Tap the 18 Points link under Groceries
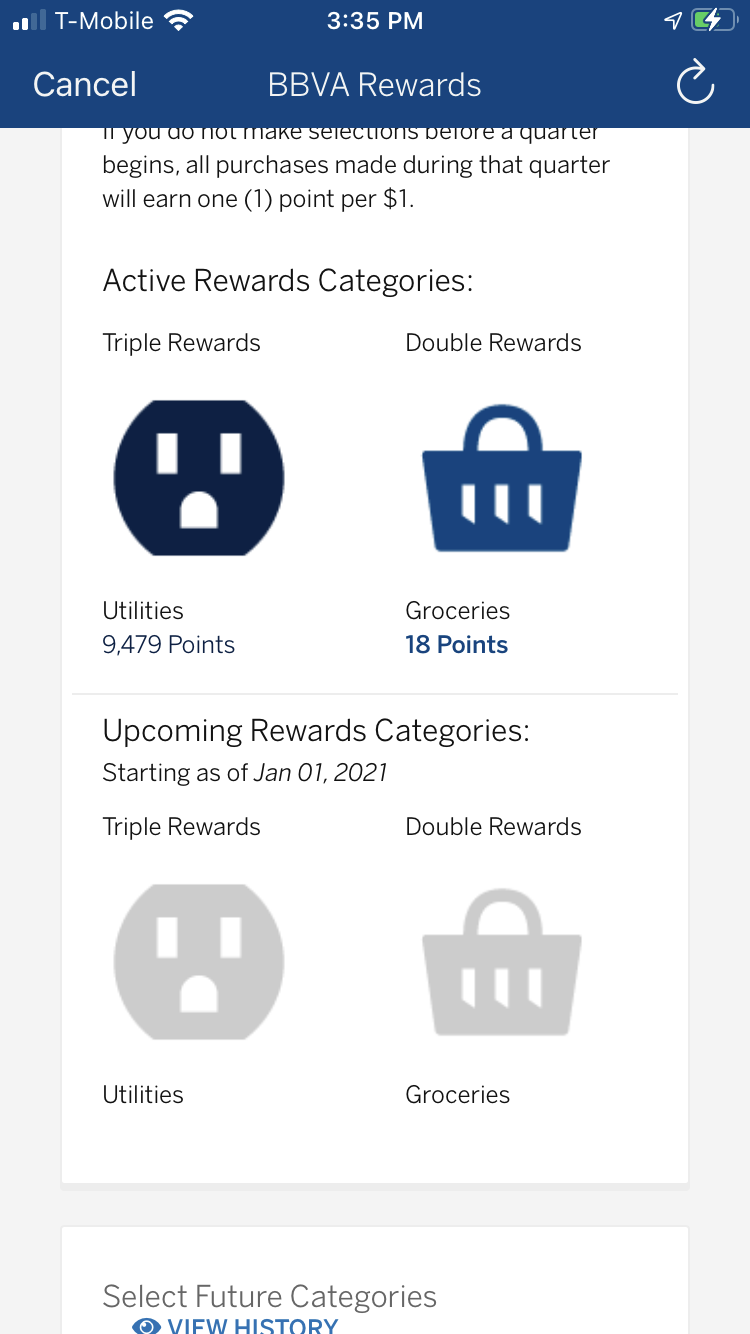The height and width of the screenshot is (1334, 750). click(456, 644)
